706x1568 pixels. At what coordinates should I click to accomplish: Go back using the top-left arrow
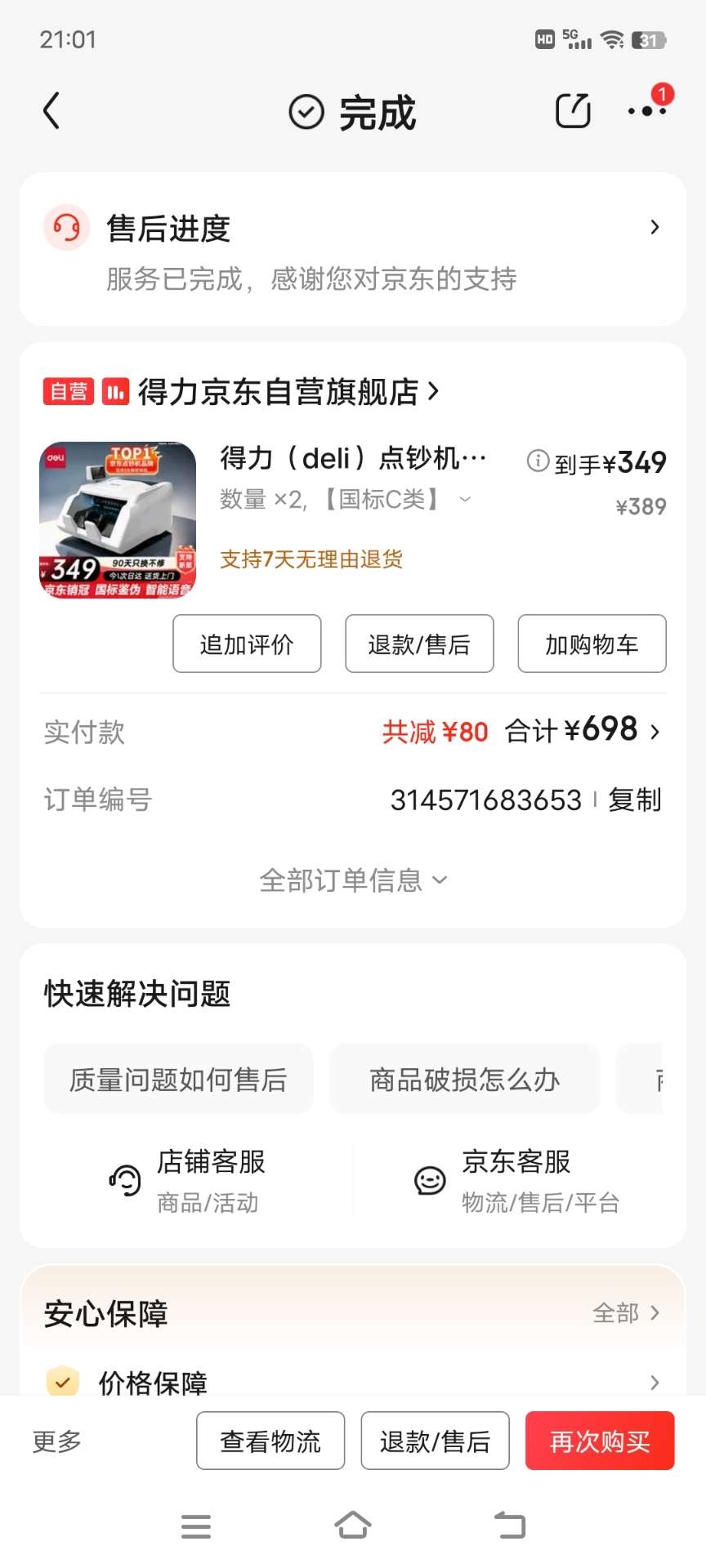click(51, 111)
